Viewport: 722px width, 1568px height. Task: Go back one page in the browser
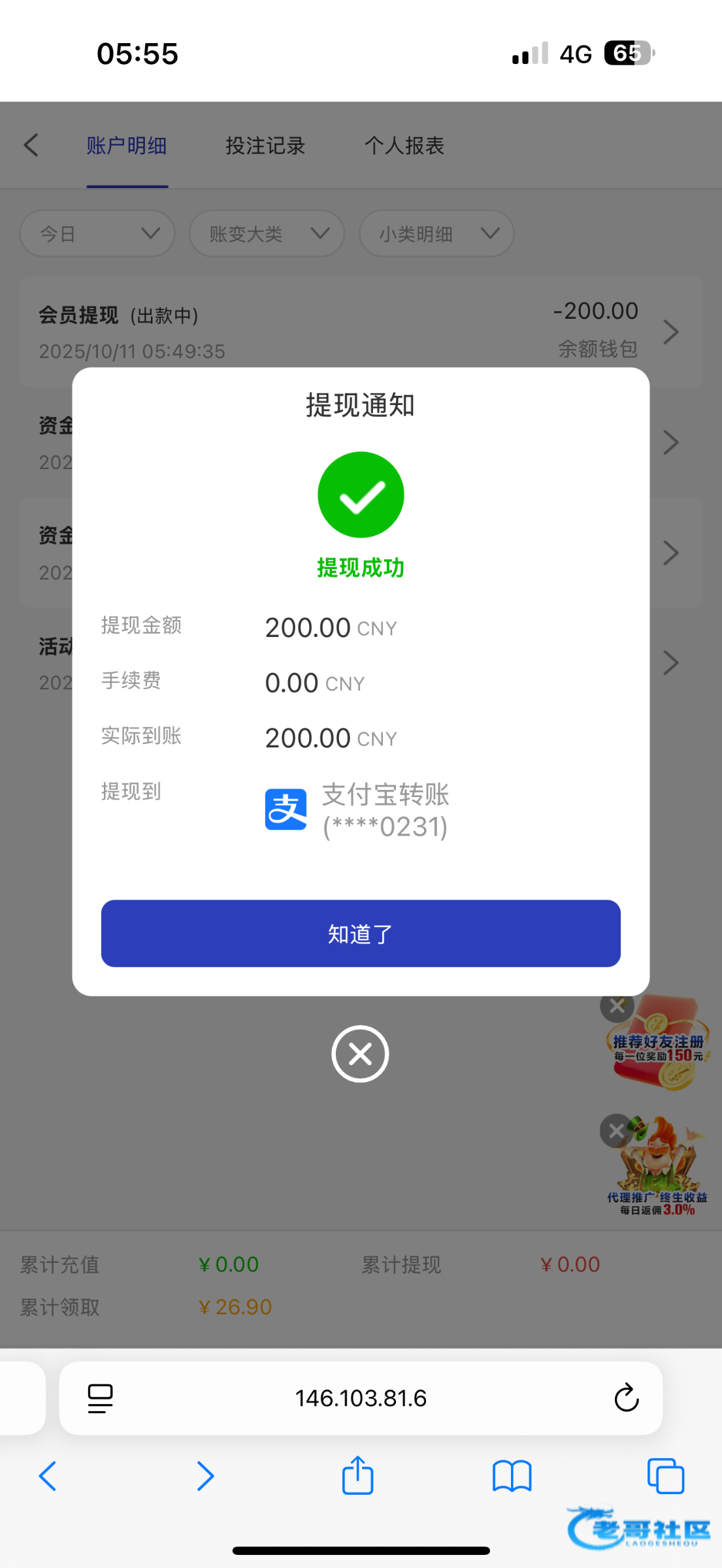pos(48,1476)
